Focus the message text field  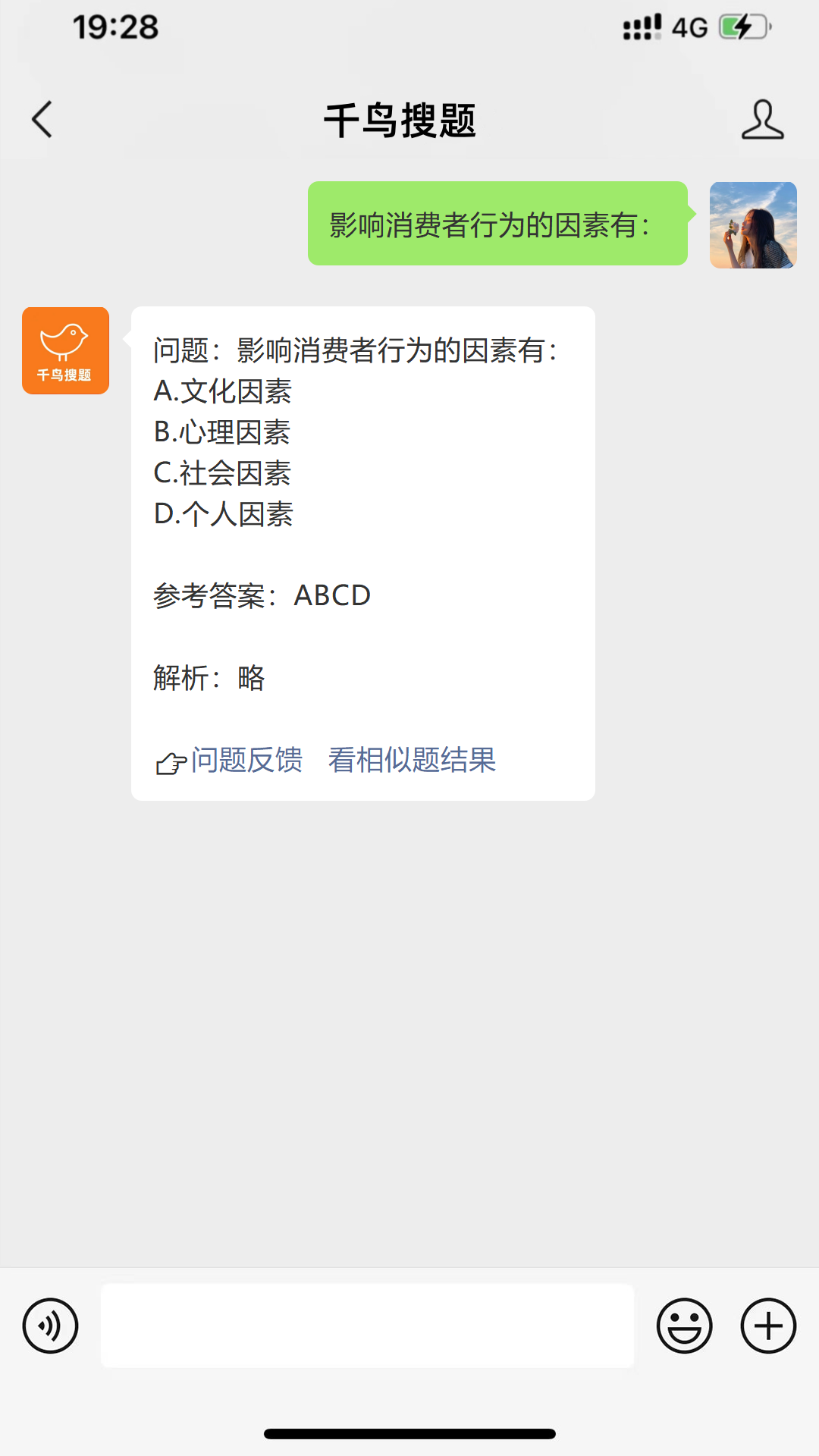[x=367, y=1326]
